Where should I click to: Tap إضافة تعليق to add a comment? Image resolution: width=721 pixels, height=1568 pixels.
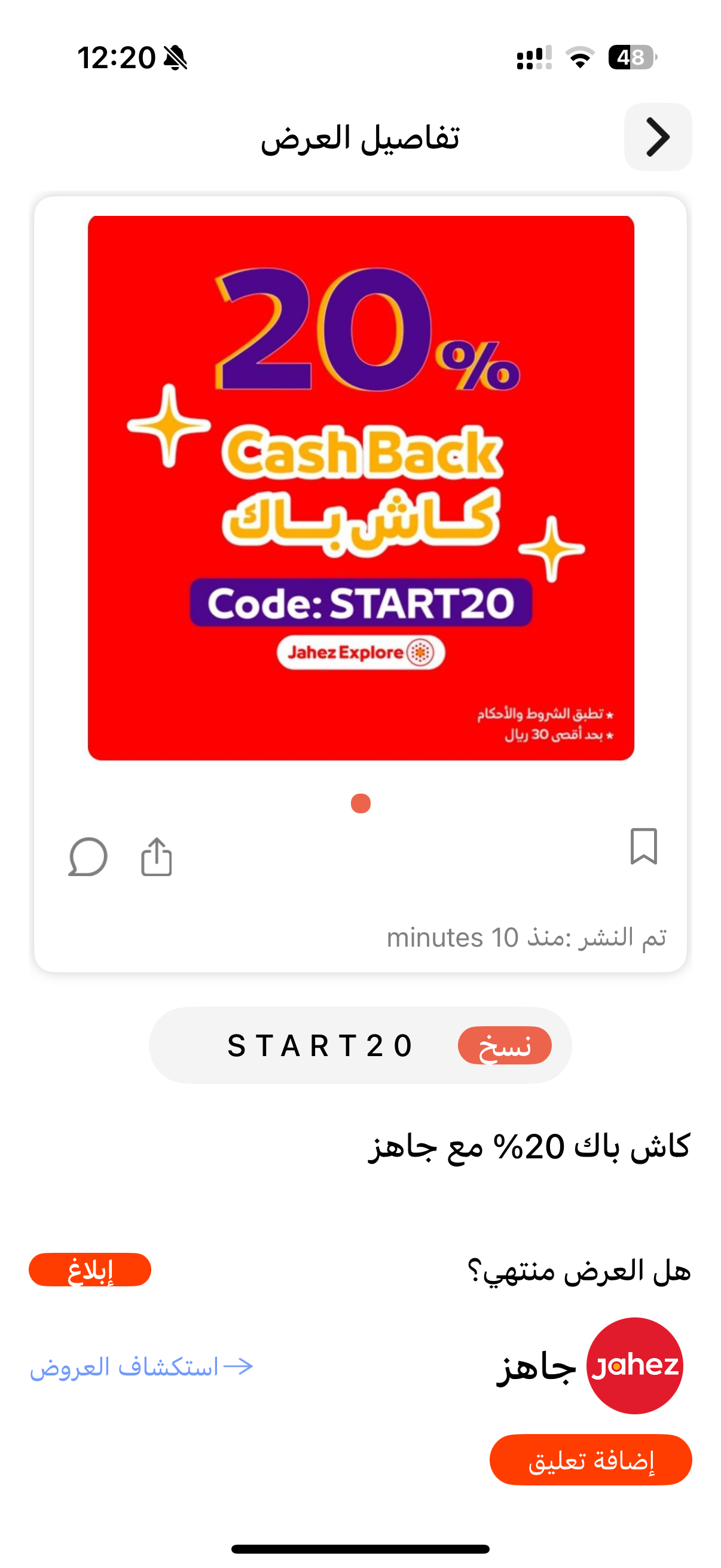(590, 1460)
